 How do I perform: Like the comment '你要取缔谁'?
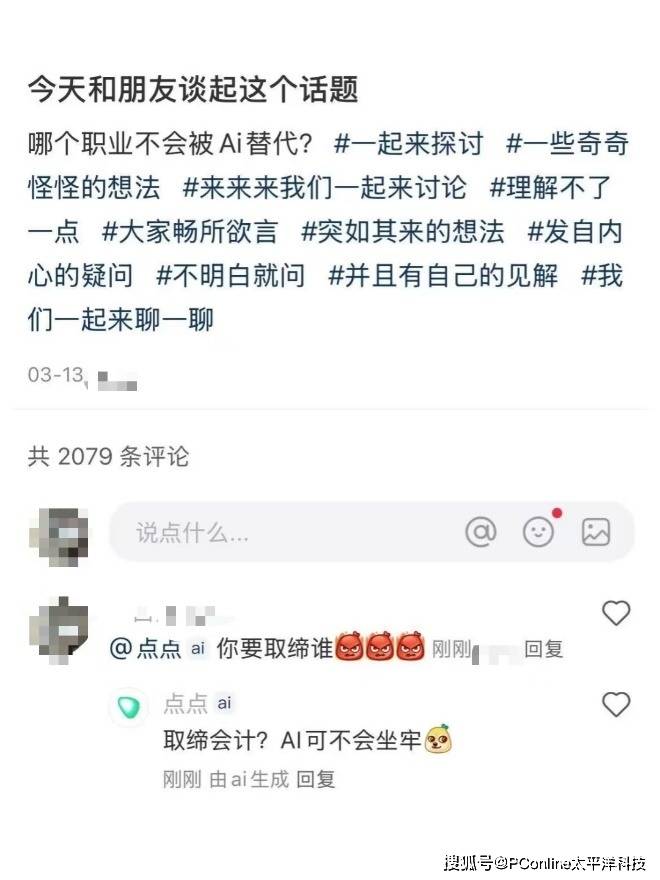(616, 613)
